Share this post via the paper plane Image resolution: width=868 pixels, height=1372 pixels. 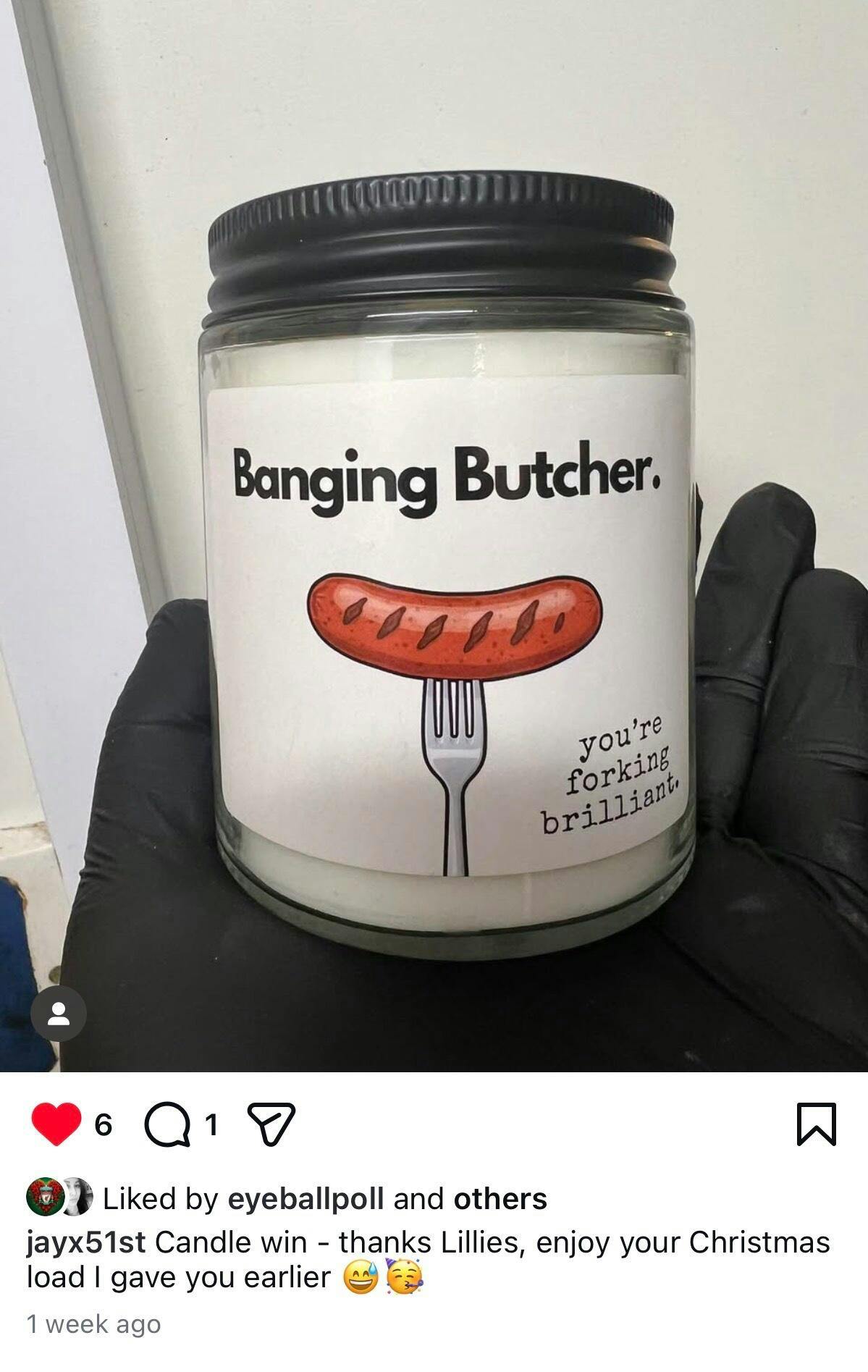click(272, 1124)
